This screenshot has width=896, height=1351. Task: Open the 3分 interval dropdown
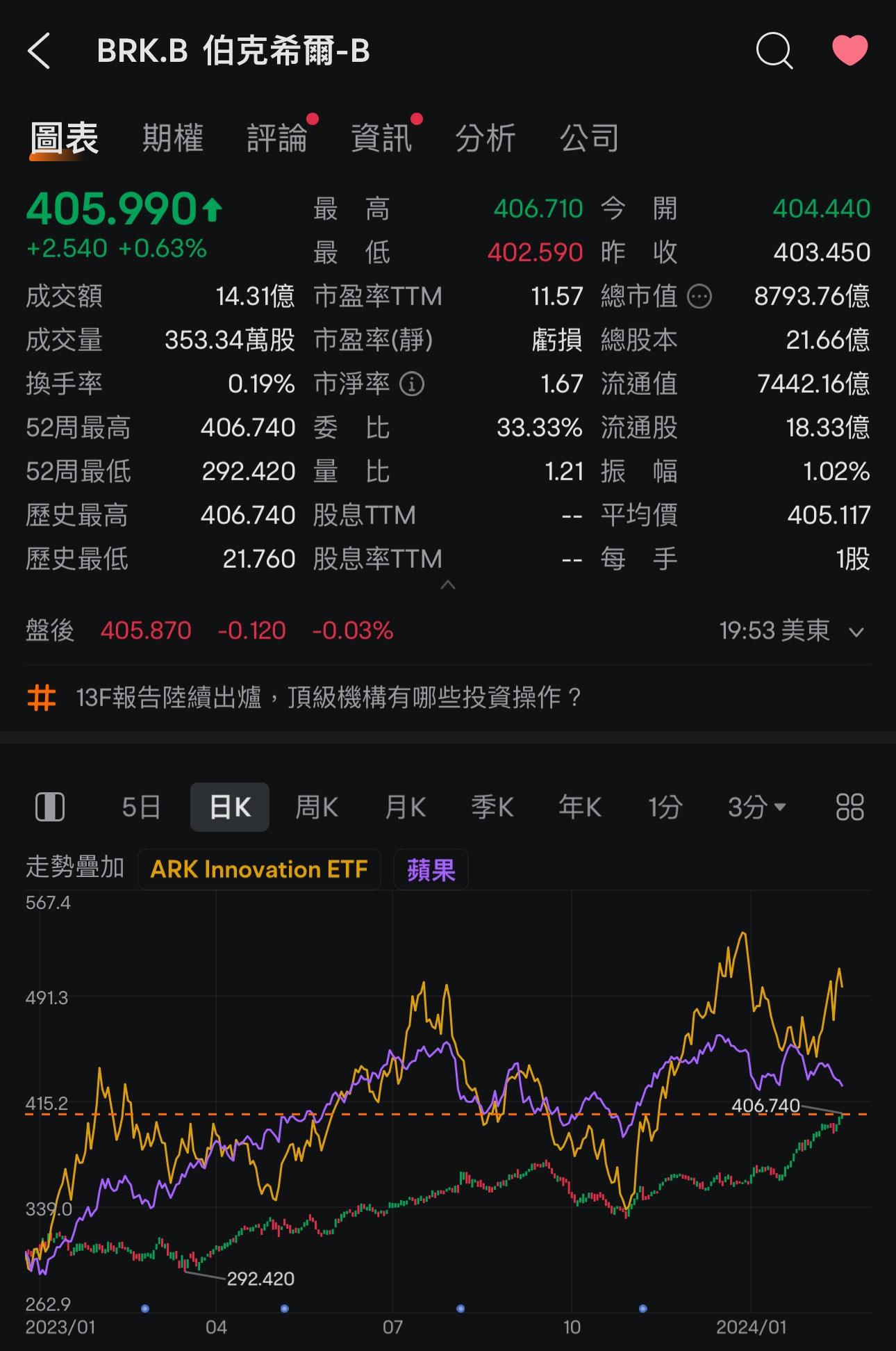756,808
